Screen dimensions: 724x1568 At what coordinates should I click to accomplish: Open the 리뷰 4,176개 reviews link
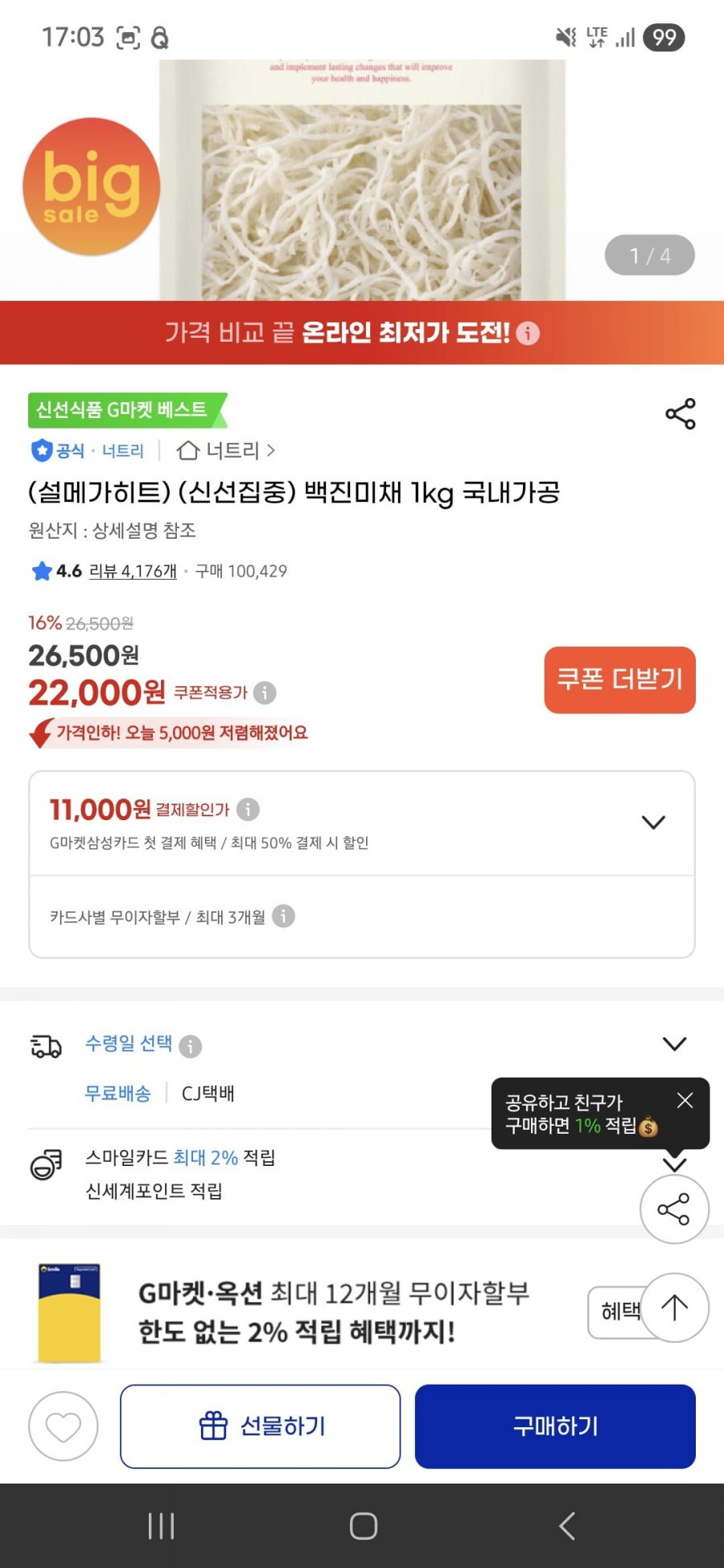pyautogui.click(x=133, y=571)
